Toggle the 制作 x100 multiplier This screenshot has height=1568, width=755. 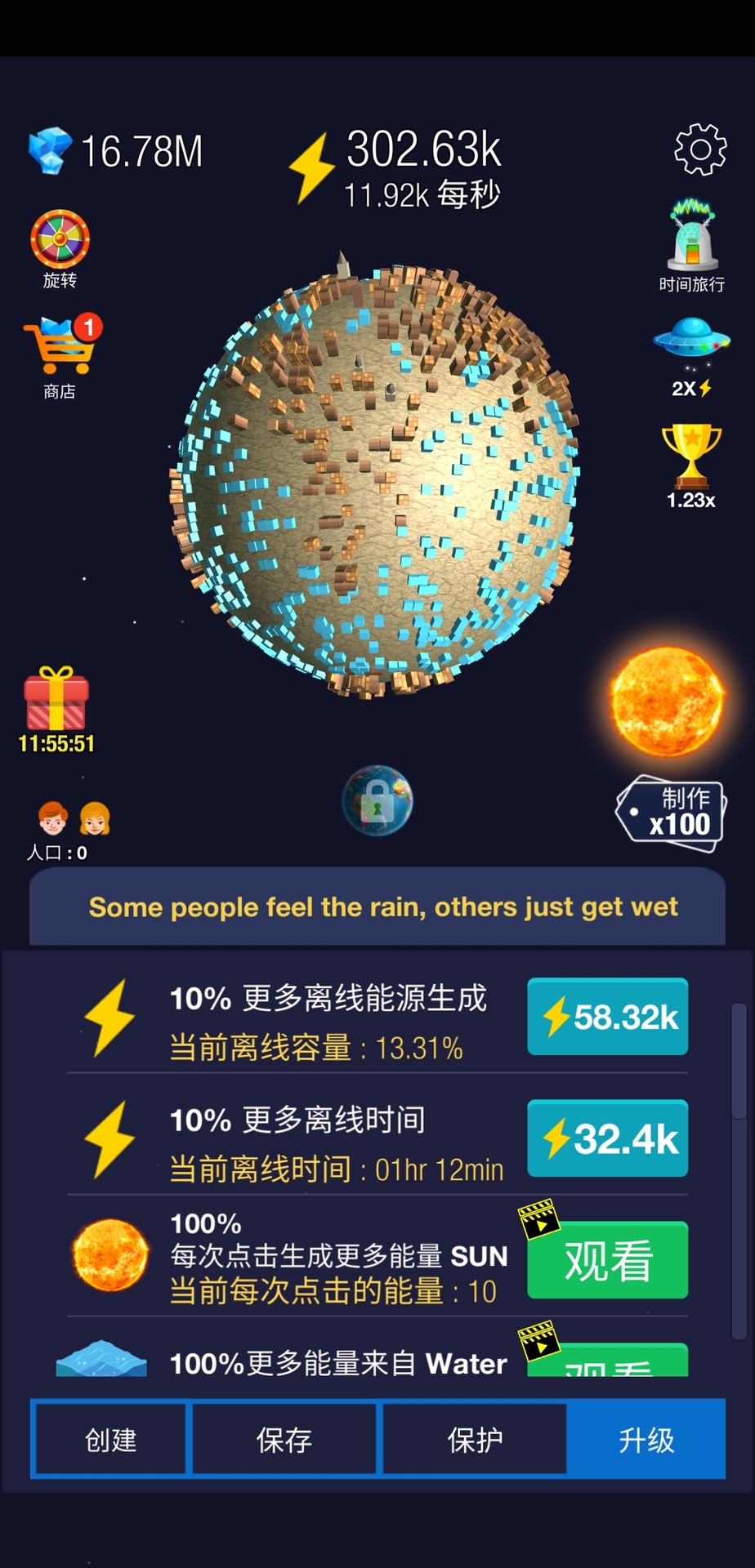point(671,813)
